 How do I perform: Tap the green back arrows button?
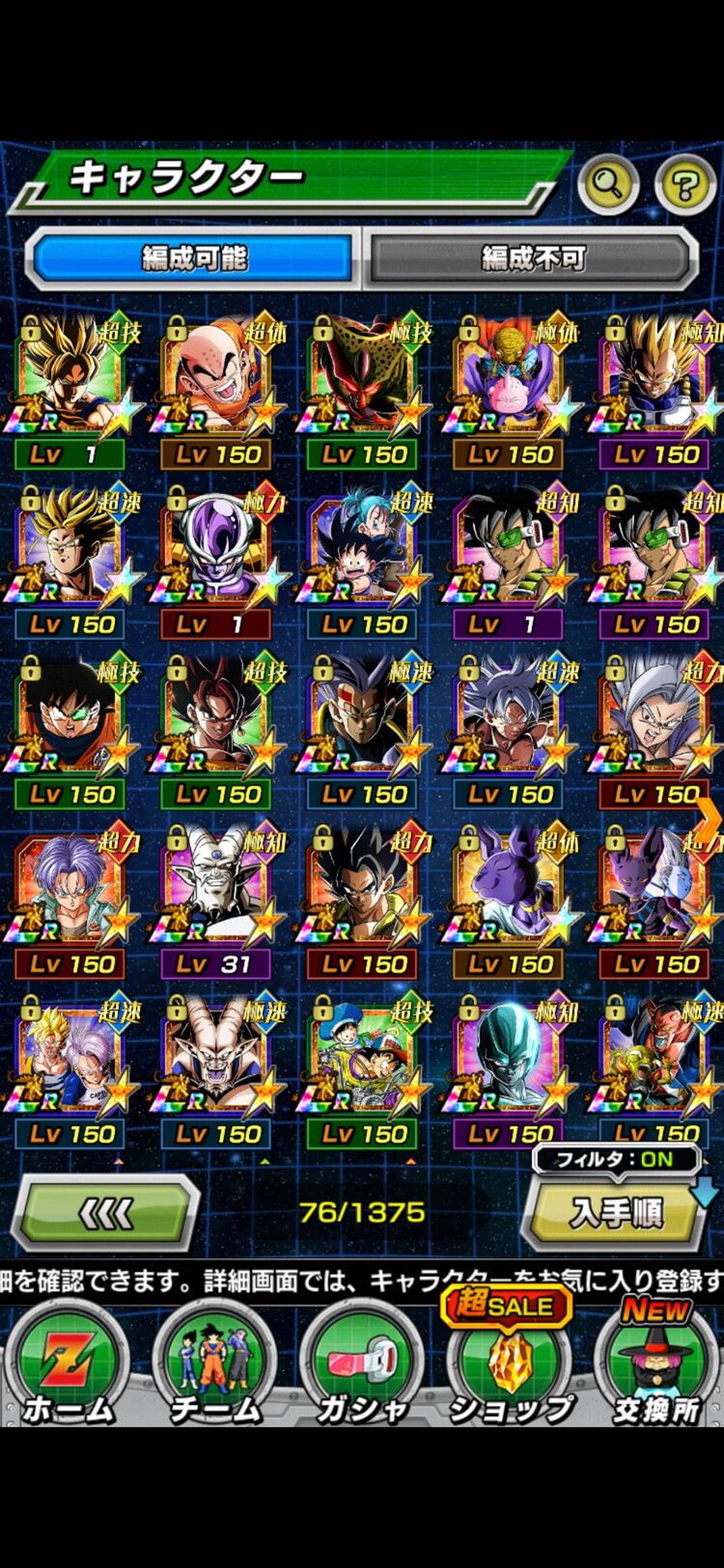(105, 1214)
